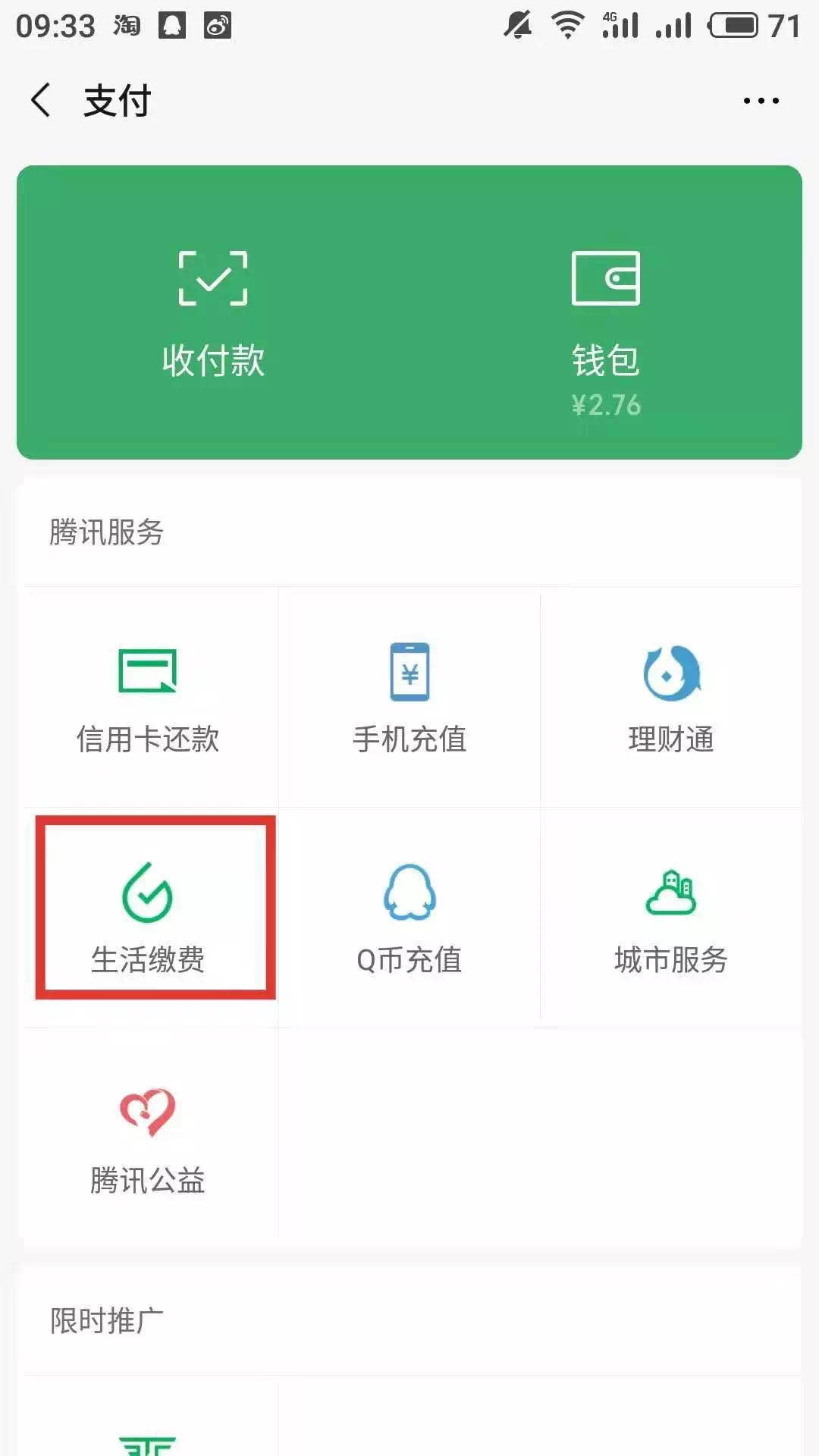Go back using the left arrow

tap(39, 99)
